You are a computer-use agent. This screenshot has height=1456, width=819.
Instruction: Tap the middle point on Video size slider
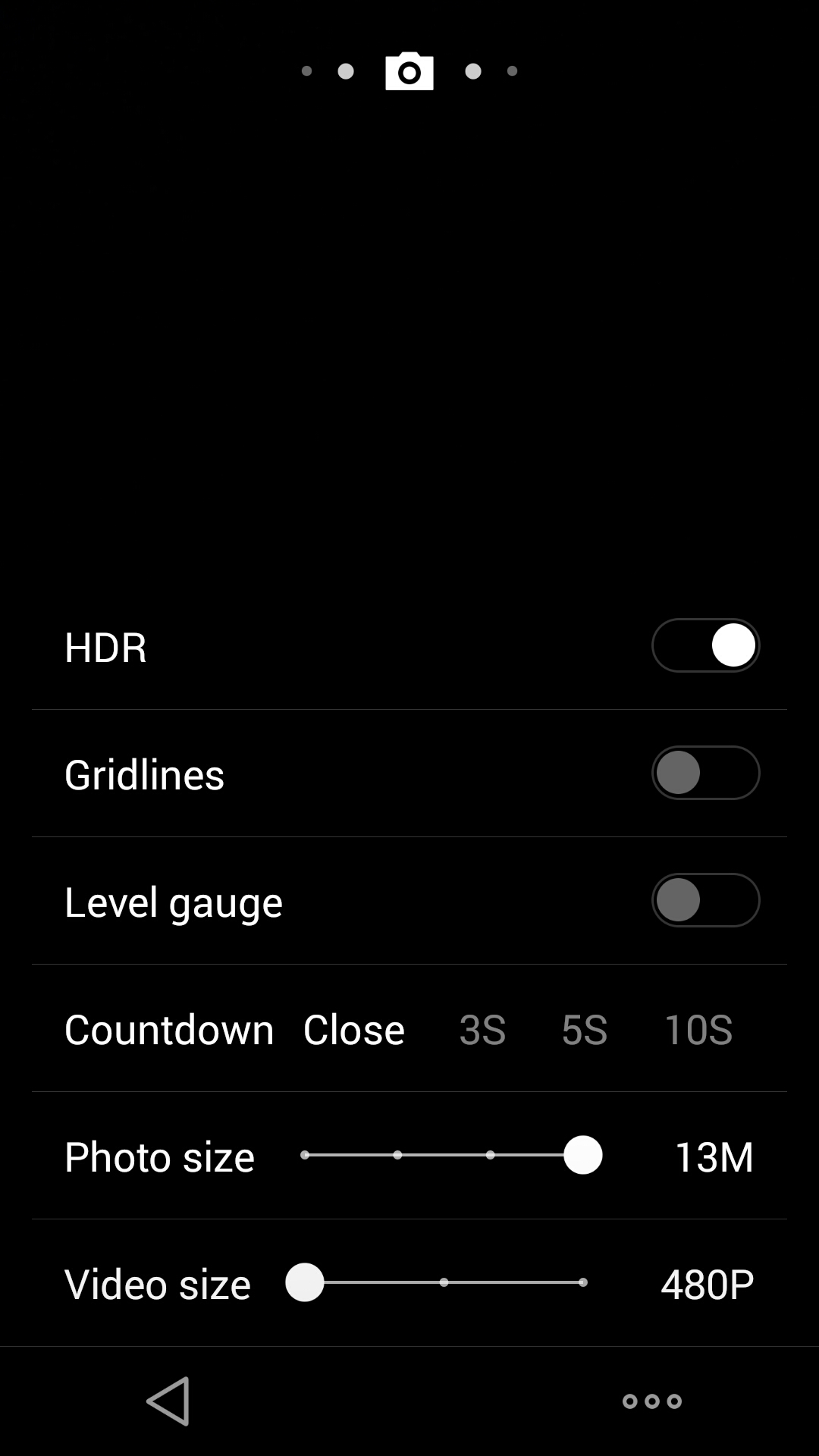point(444,1282)
